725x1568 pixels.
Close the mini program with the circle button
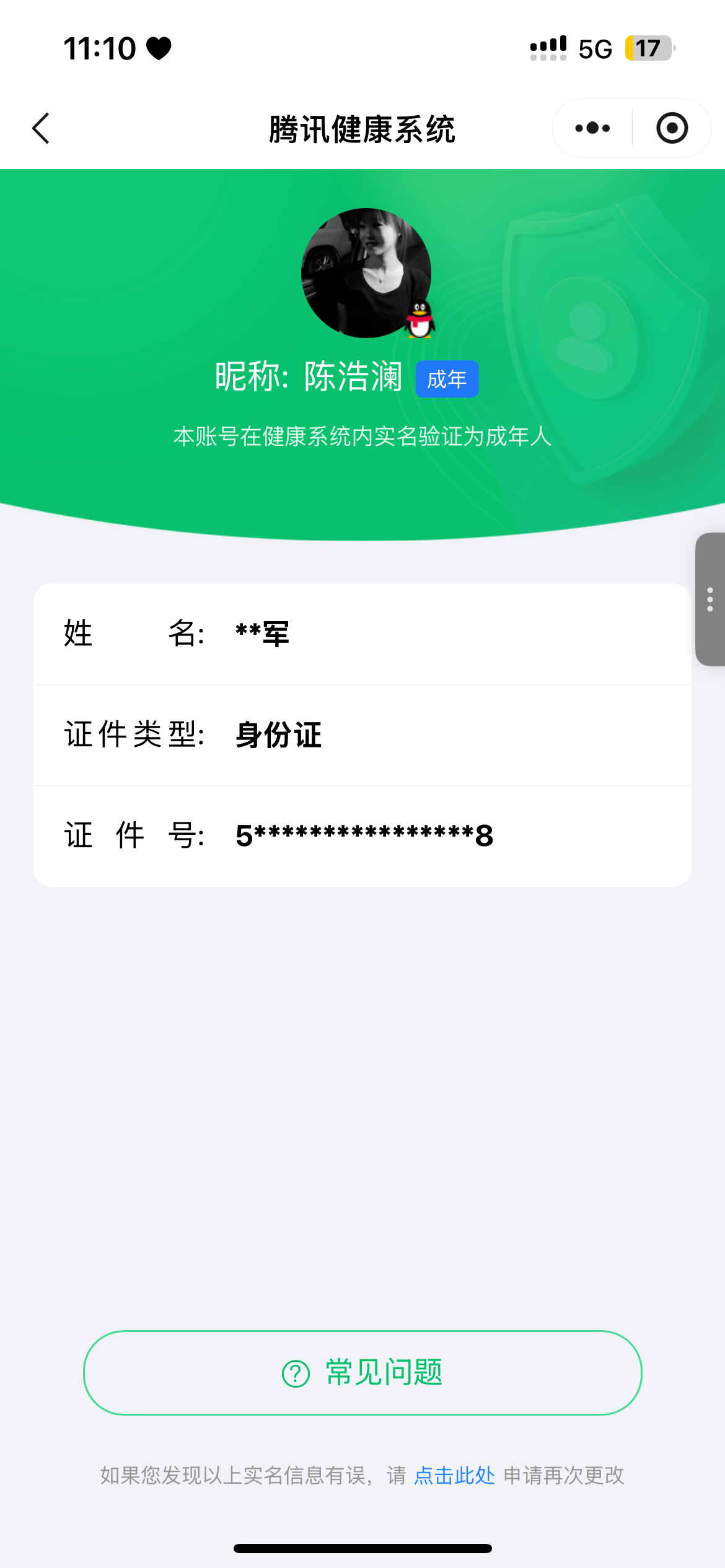[x=672, y=128]
